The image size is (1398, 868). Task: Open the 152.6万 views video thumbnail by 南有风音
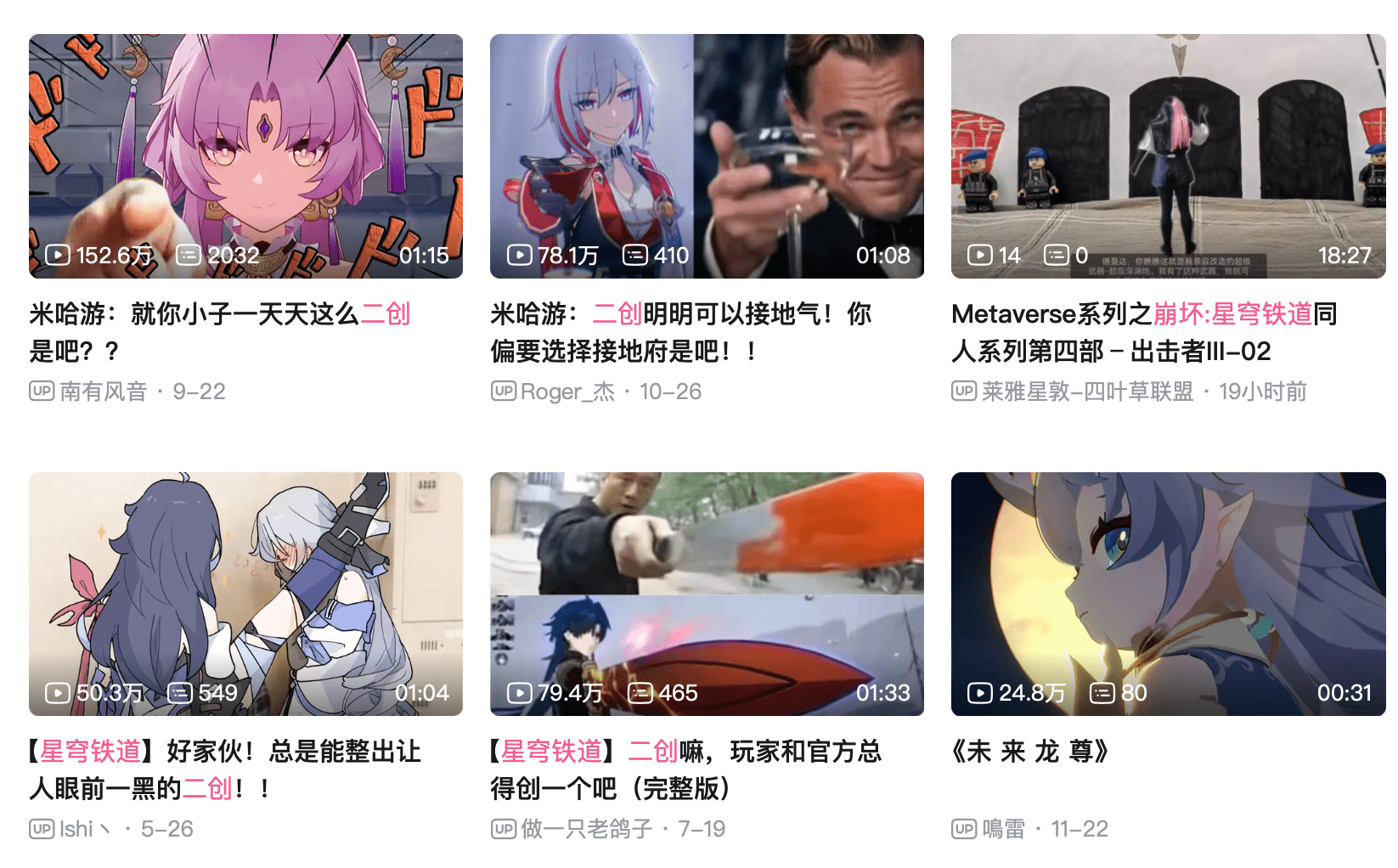245,156
